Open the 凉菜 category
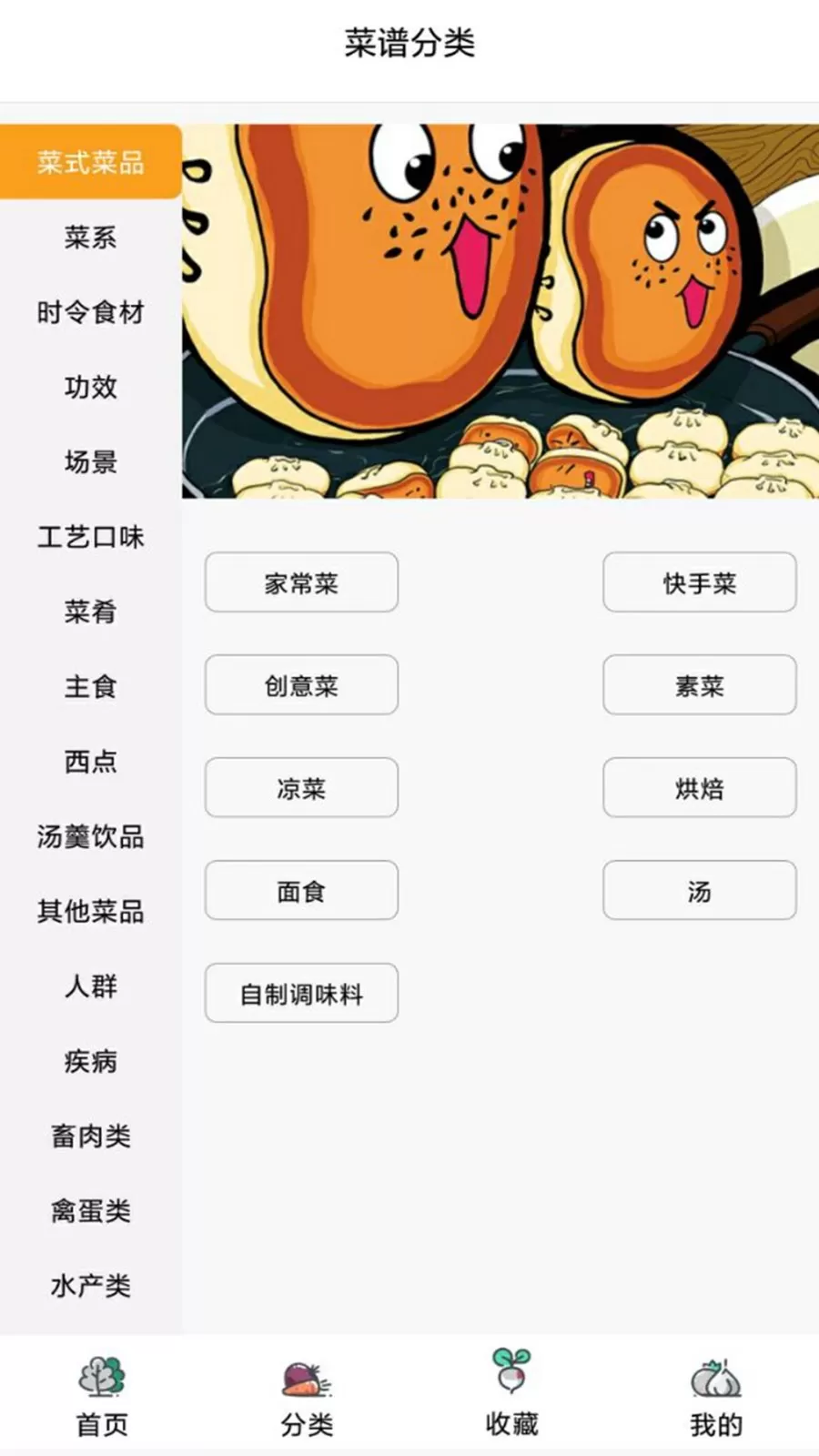 [301, 788]
